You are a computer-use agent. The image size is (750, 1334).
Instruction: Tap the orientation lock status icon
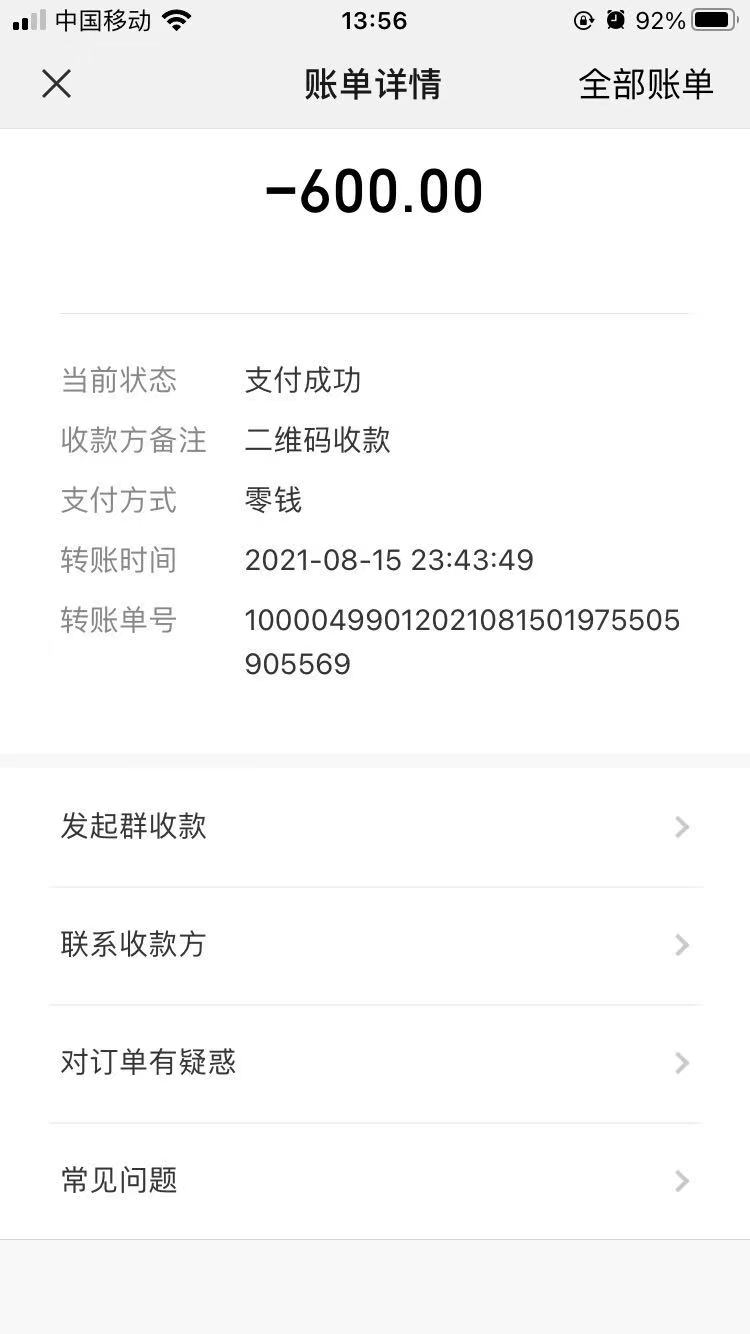584,20
